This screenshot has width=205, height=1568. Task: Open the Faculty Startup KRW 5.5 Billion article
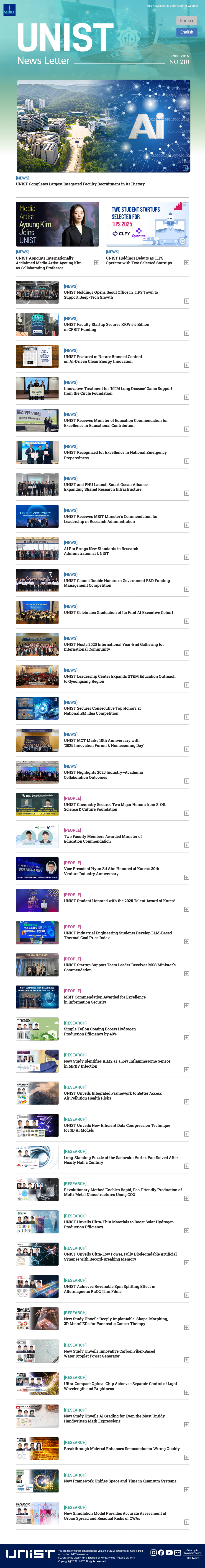[106, 327]
